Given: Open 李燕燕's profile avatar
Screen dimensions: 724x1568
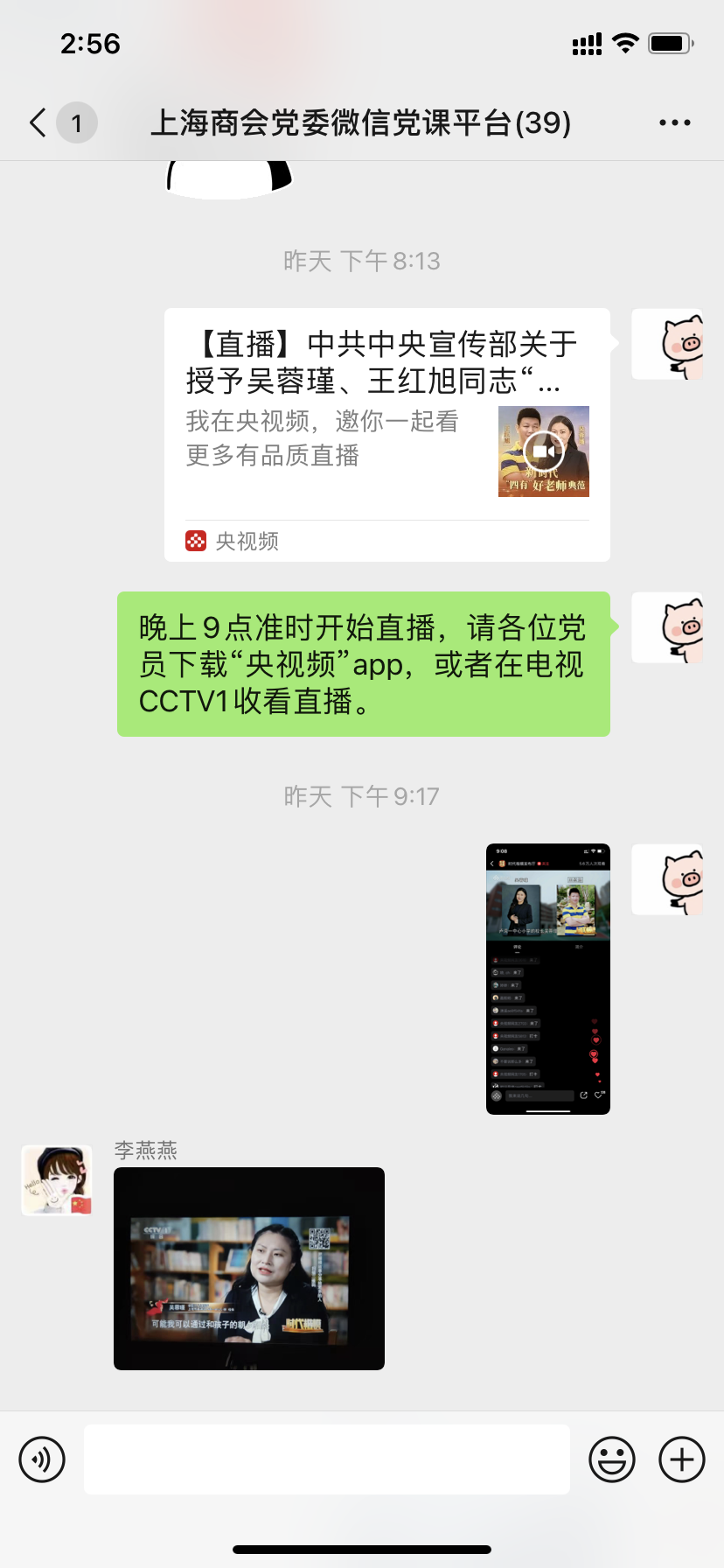Looking at the screenshot, I should [x=57, y=1180].
